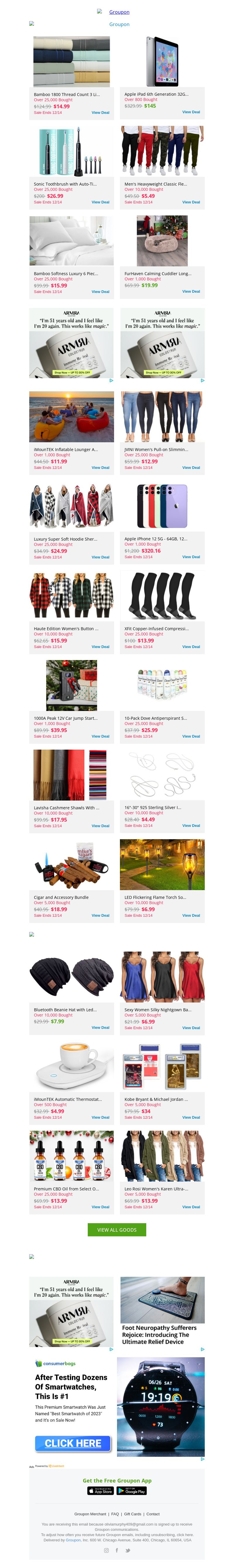View Deal for Luxury Super Soft Hoodie Sherpa

coord(100,558)
